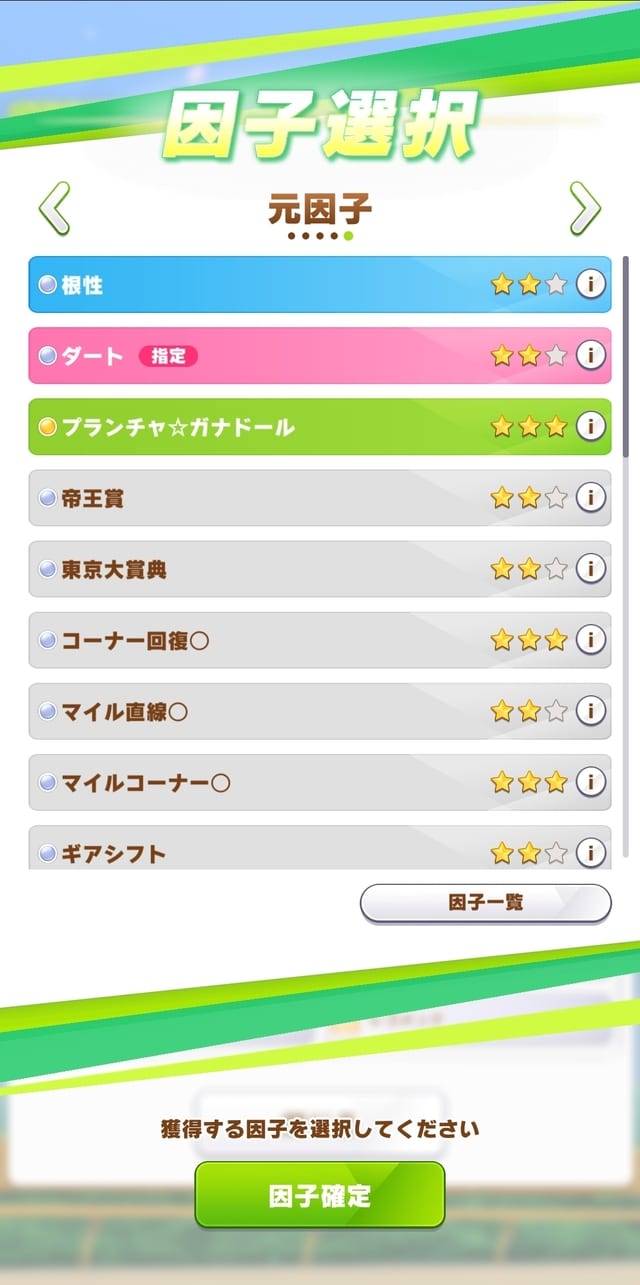Open the 因子一覧 list button

tap(485, 902)
